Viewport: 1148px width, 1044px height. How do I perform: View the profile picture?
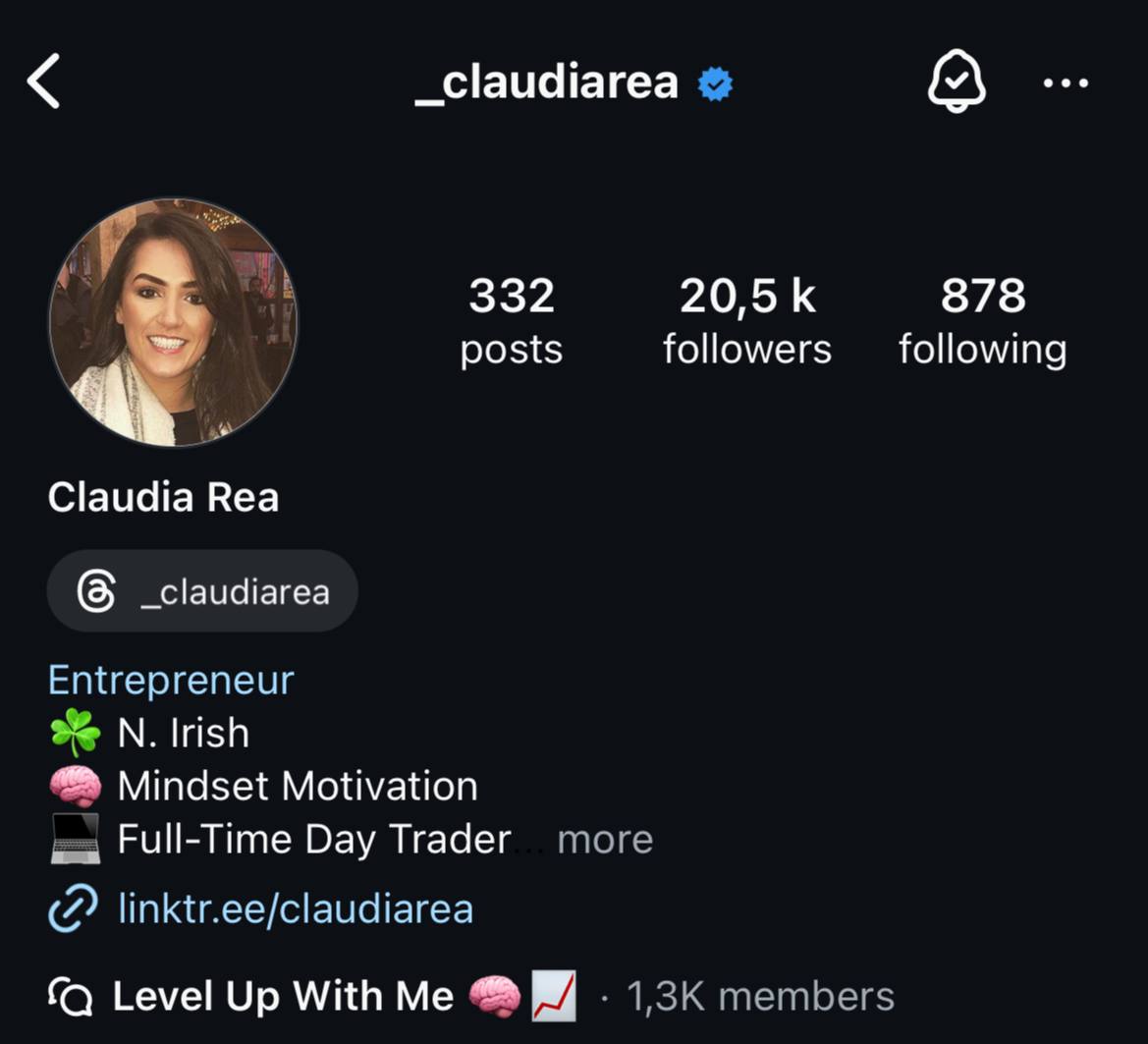(x=173, y=322)
